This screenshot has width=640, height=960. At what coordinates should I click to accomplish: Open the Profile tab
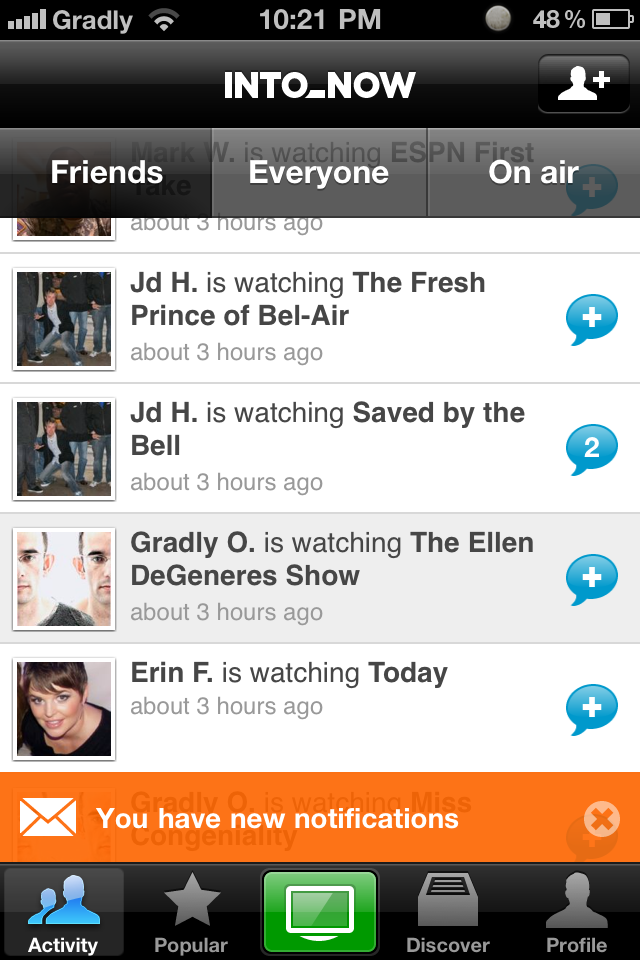[577, 914]
